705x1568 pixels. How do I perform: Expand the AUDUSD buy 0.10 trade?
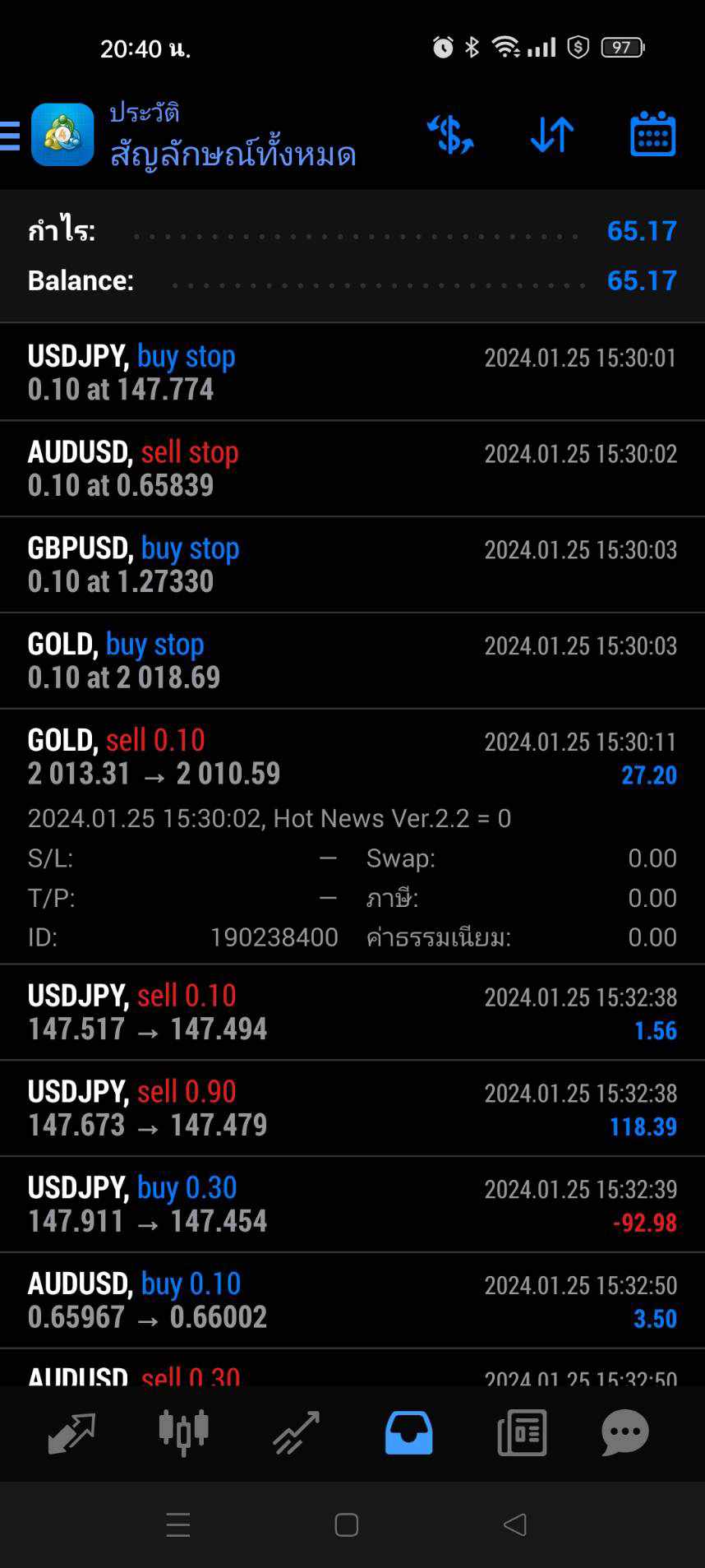click(352, 1301)
